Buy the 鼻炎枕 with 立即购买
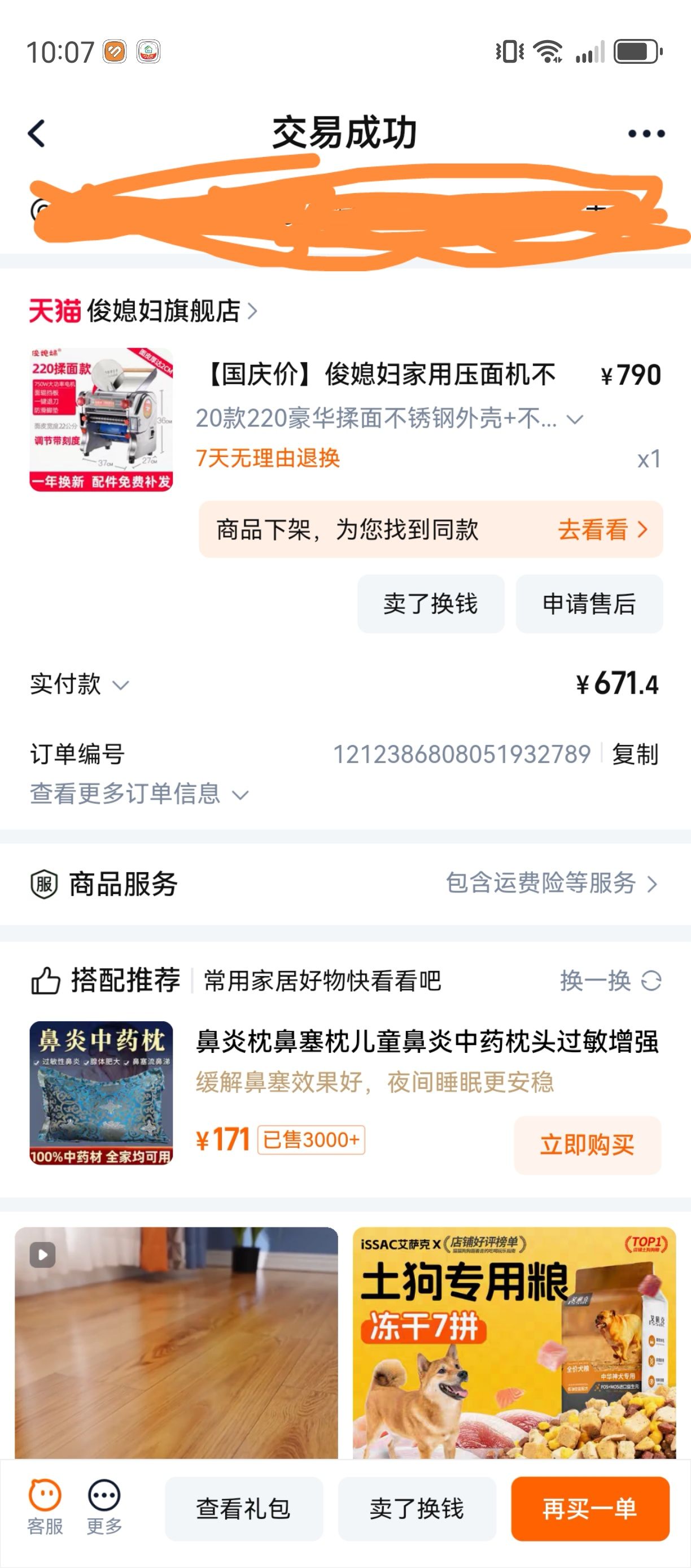Image resolution: width=691 pixels, height=1568 pixels. [587, 1145]
